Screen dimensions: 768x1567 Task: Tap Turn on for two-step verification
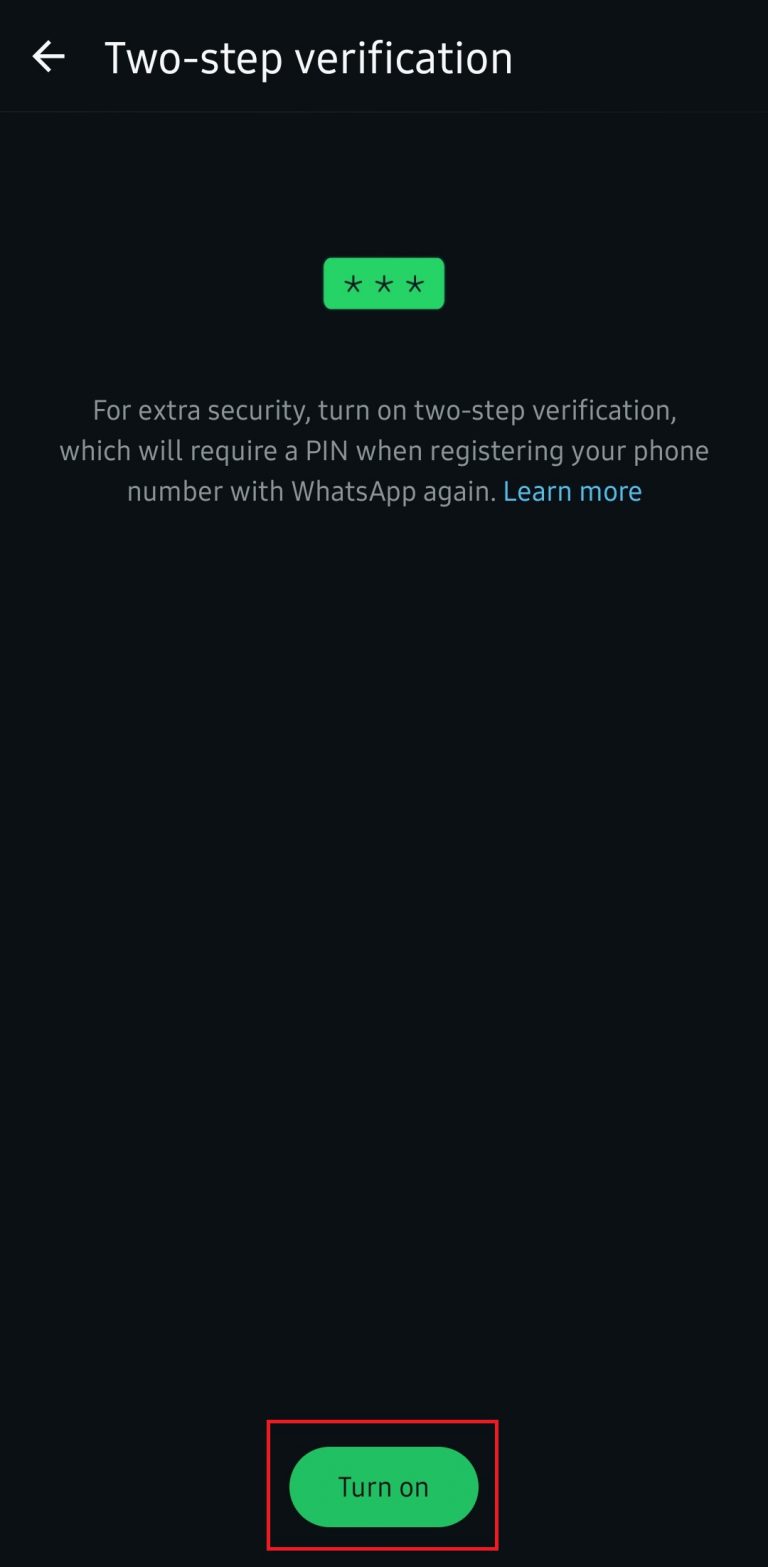point(384,1486)
